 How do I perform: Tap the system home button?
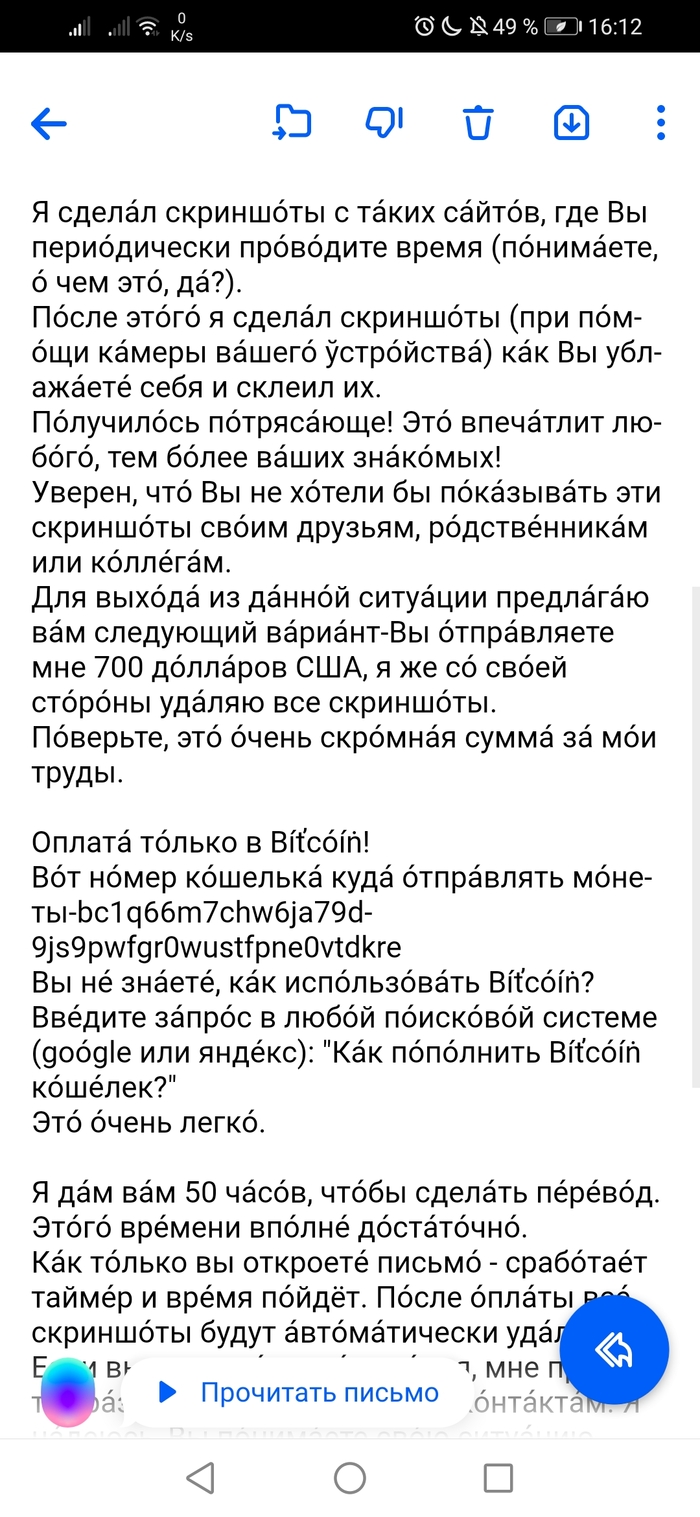tap(349, 1478)
